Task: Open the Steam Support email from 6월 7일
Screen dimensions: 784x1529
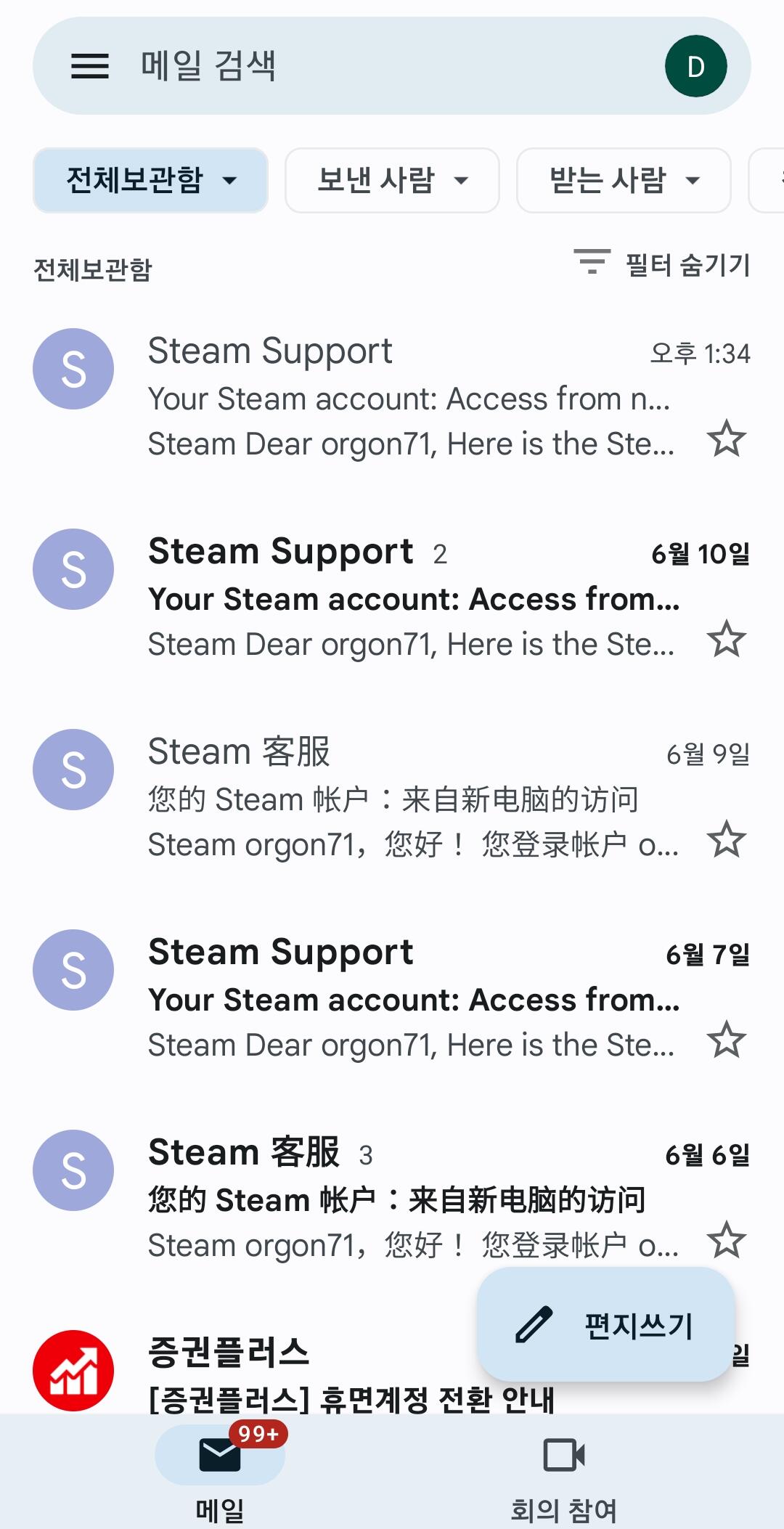Action: point(392,998)
